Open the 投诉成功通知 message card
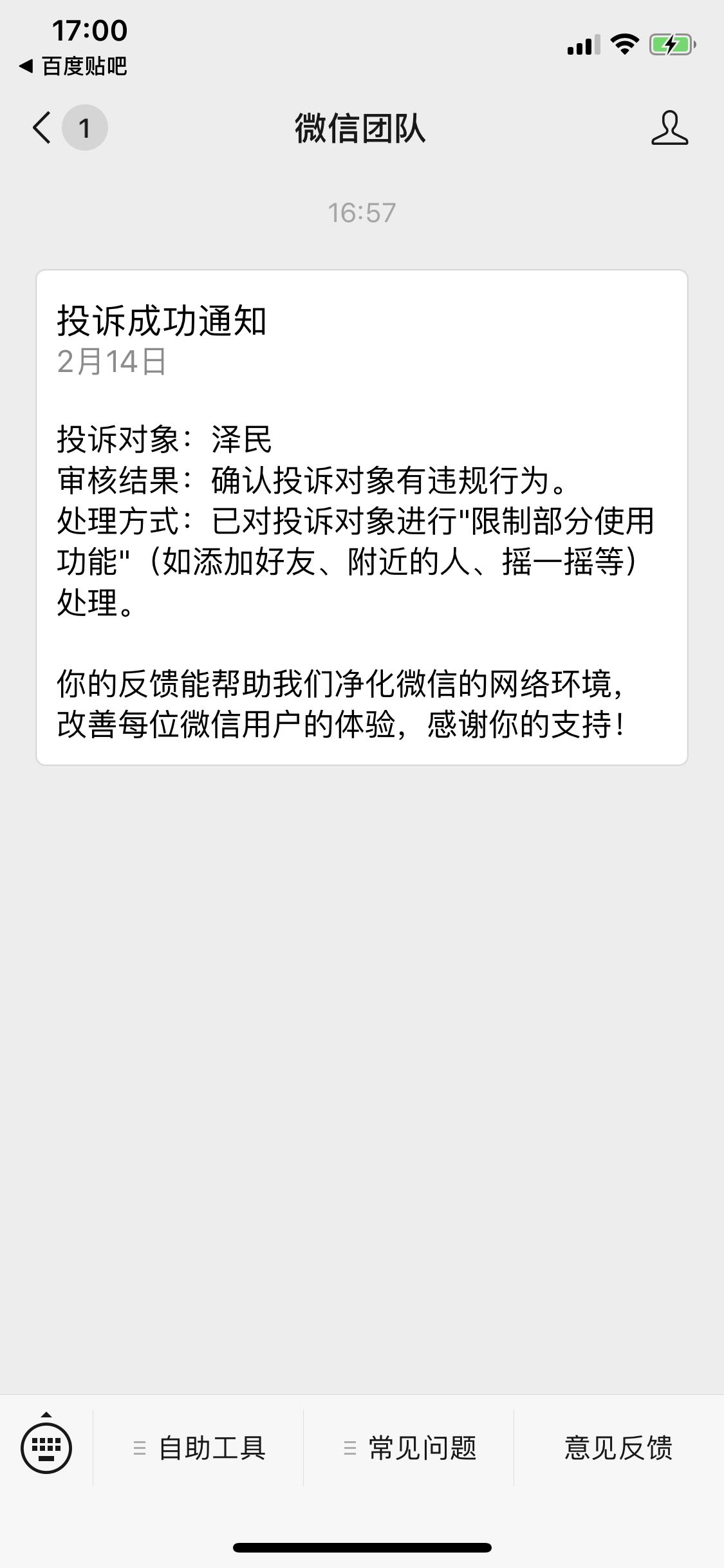The image size is (724, 1568). (x=362, y=517)
